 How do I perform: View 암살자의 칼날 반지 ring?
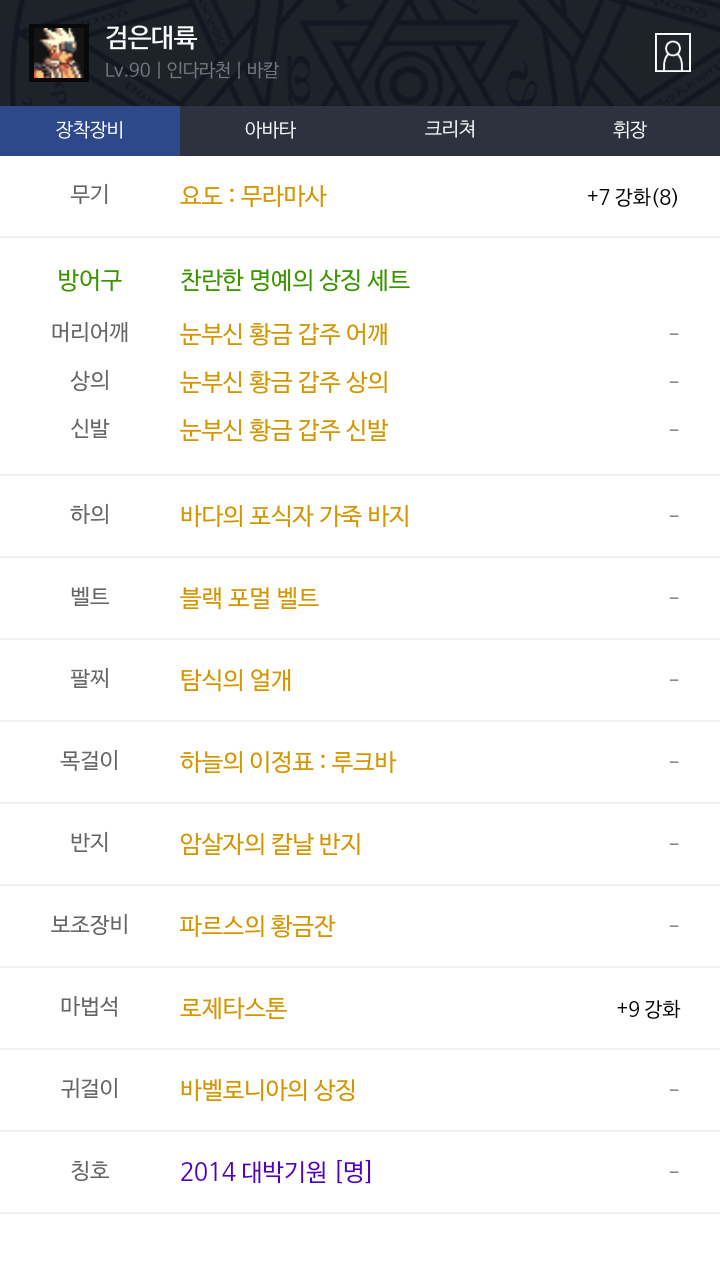click(x=271, y=844)
